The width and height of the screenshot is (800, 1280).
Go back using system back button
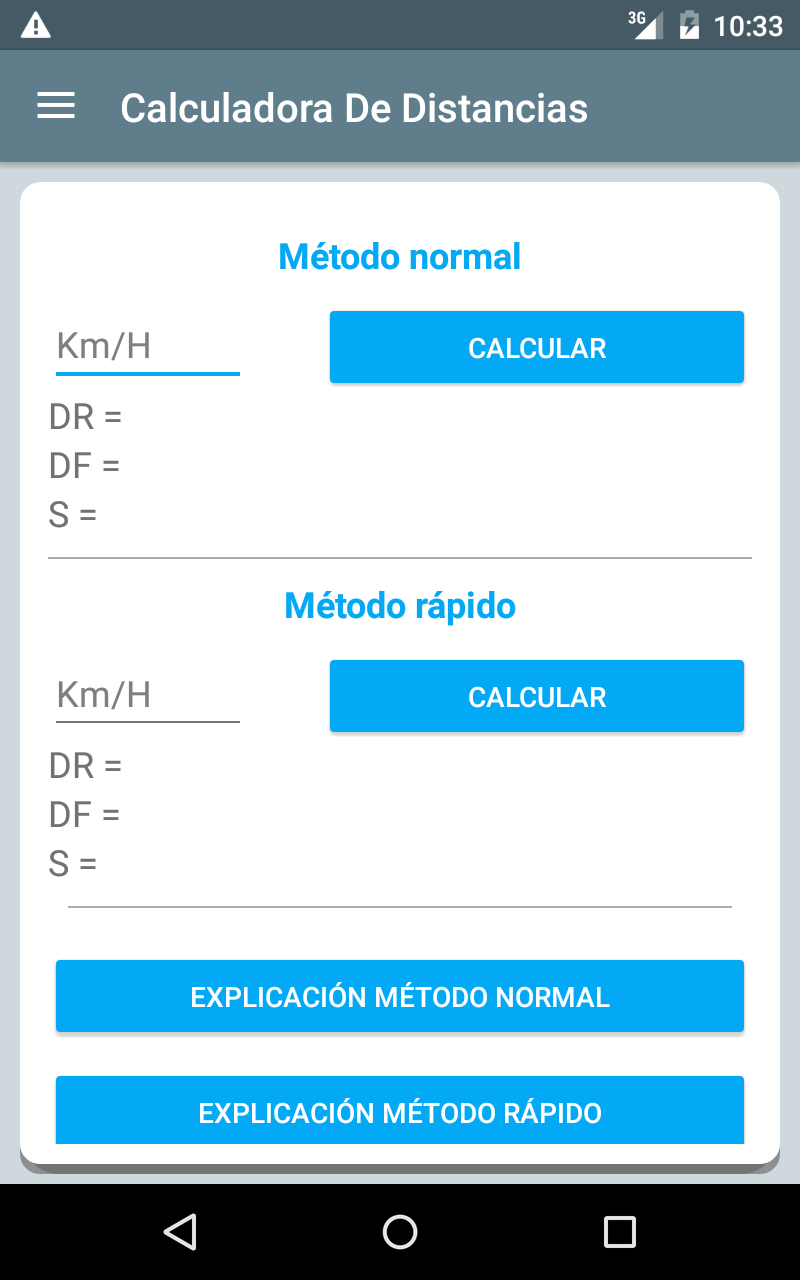pos(180,1232)
